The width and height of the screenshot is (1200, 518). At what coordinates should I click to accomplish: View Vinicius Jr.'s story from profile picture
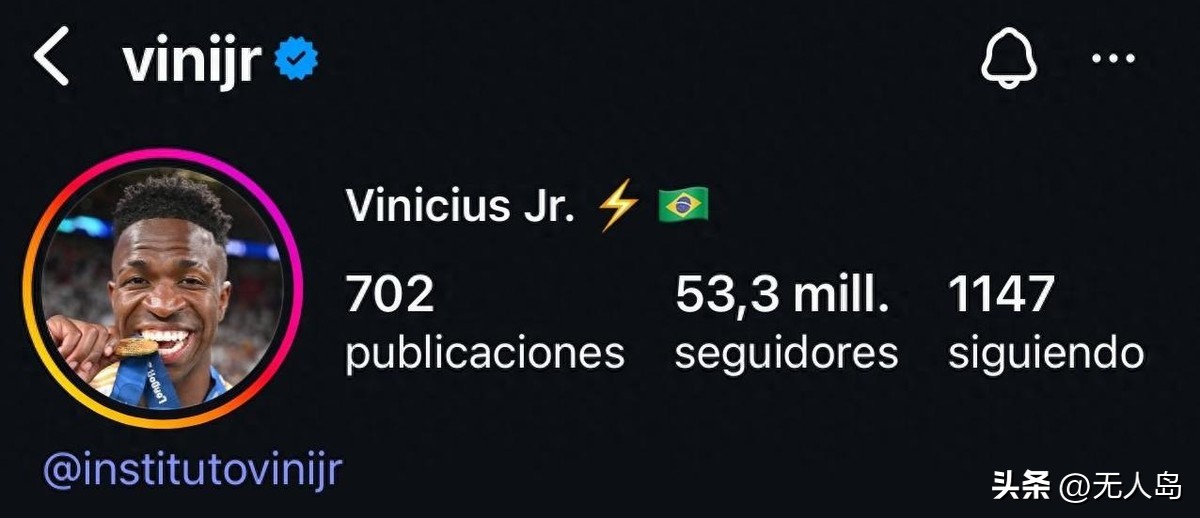tap(162, 289)
